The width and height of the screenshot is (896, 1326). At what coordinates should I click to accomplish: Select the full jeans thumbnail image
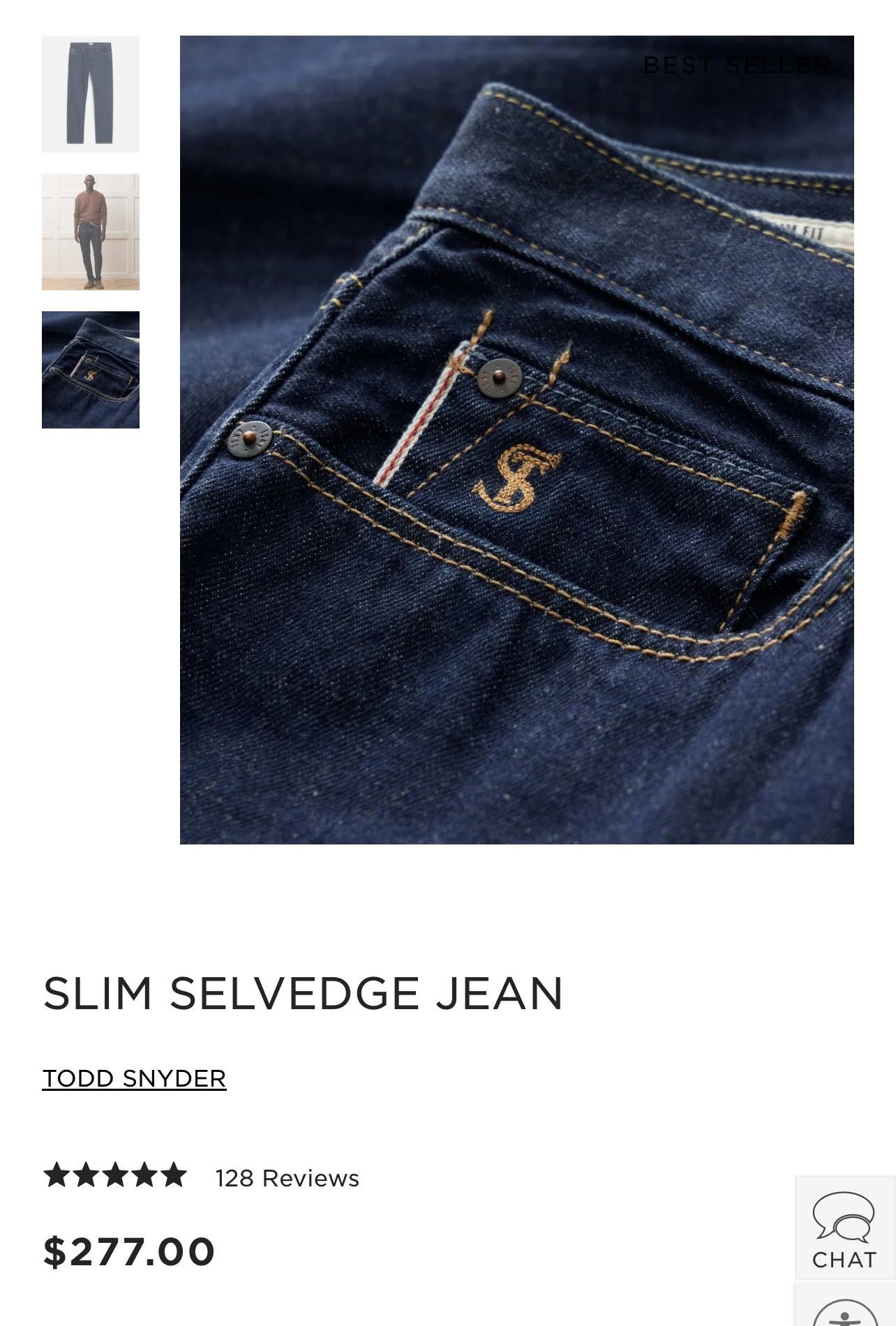tap(91, 94)
